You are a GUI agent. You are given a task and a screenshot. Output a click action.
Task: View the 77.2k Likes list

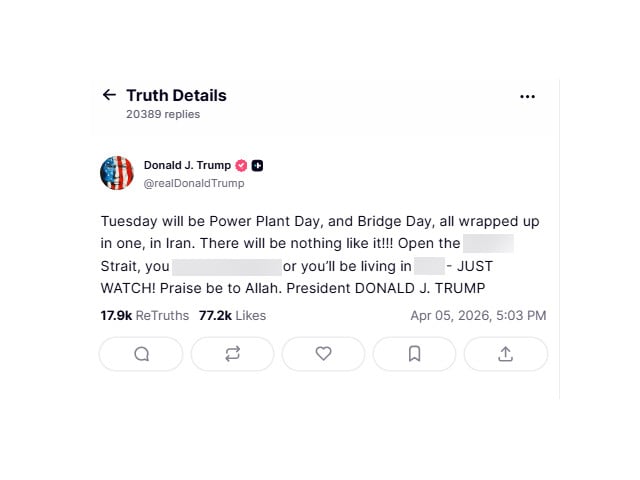click(x=232, y=315)
